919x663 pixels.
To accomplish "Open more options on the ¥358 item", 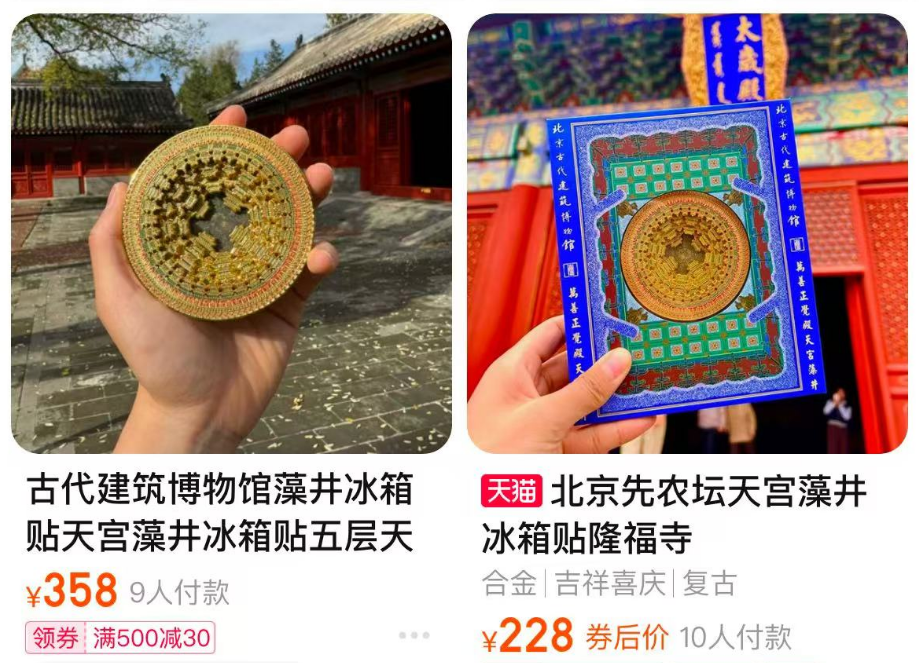I will click(x=413, y=635).
